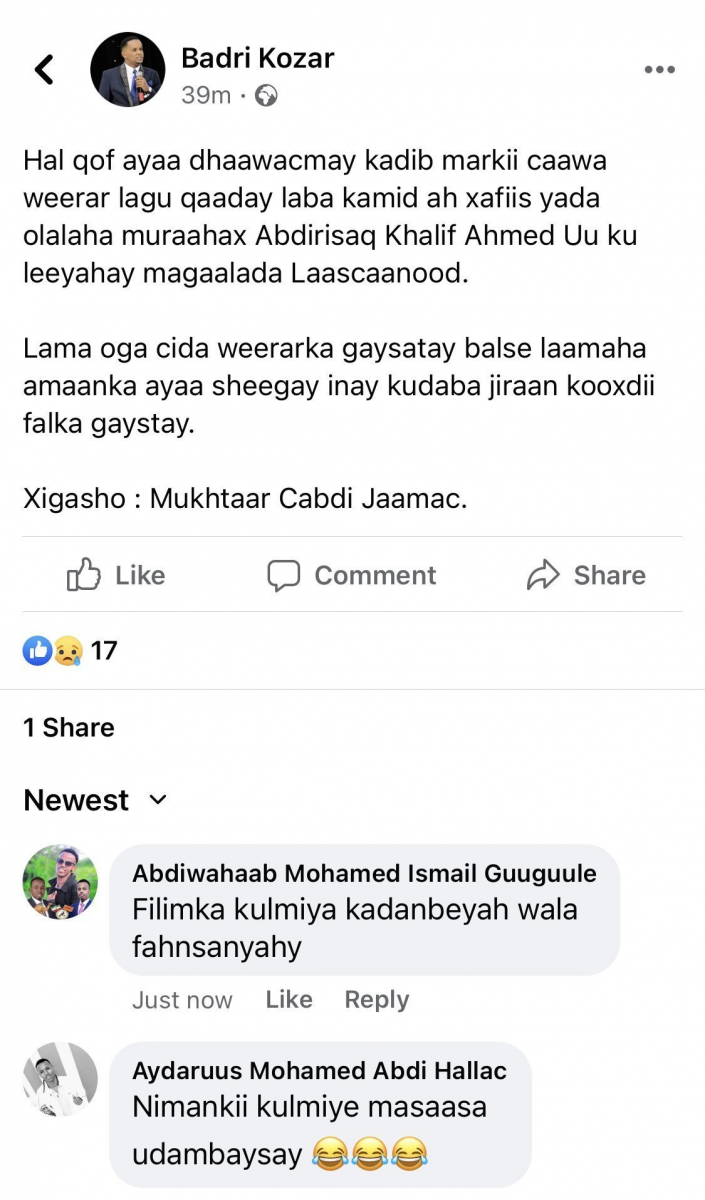Open the 1 Share details

69,727
